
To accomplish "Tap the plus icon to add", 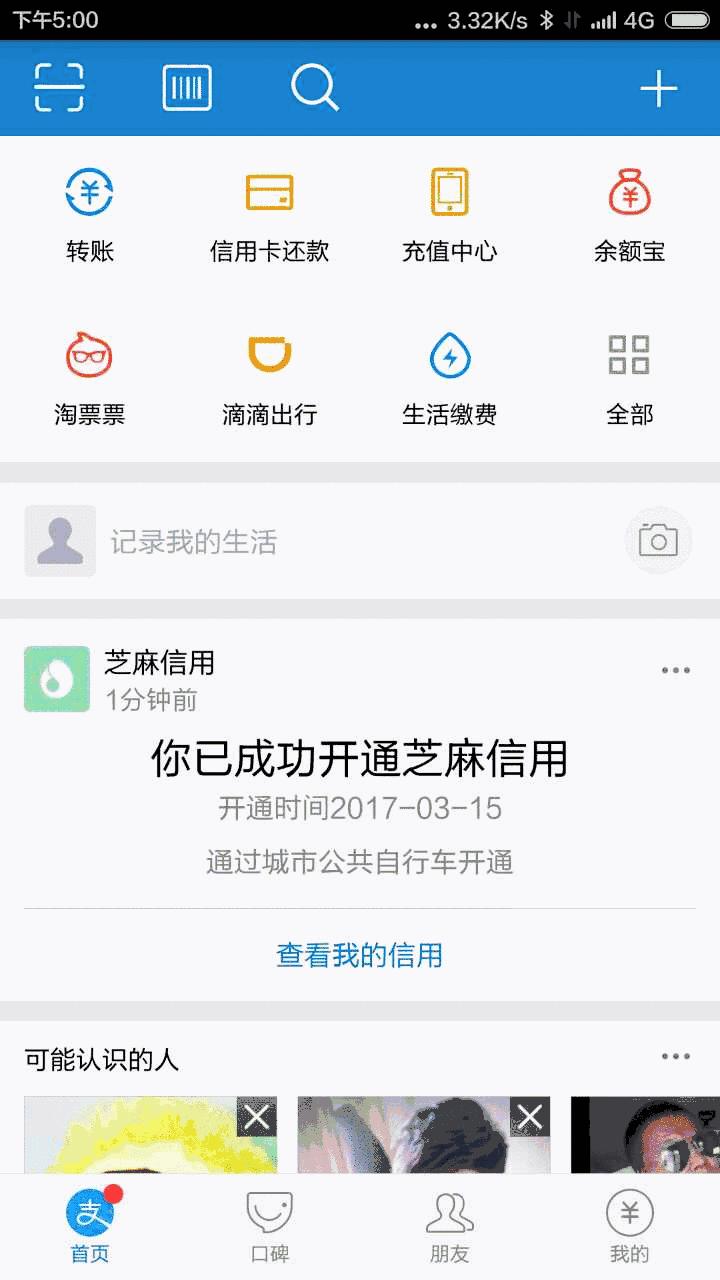I will tap(657, 87).
